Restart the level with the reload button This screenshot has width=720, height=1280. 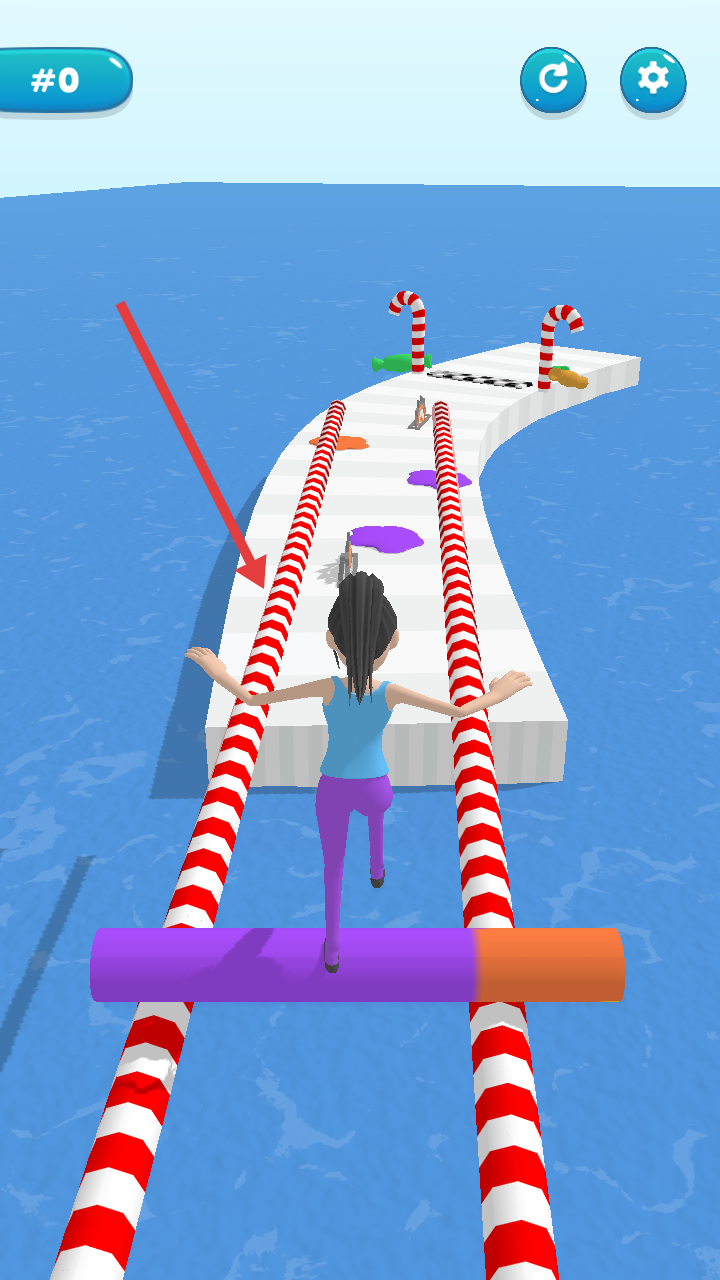(x=553, y=79)
